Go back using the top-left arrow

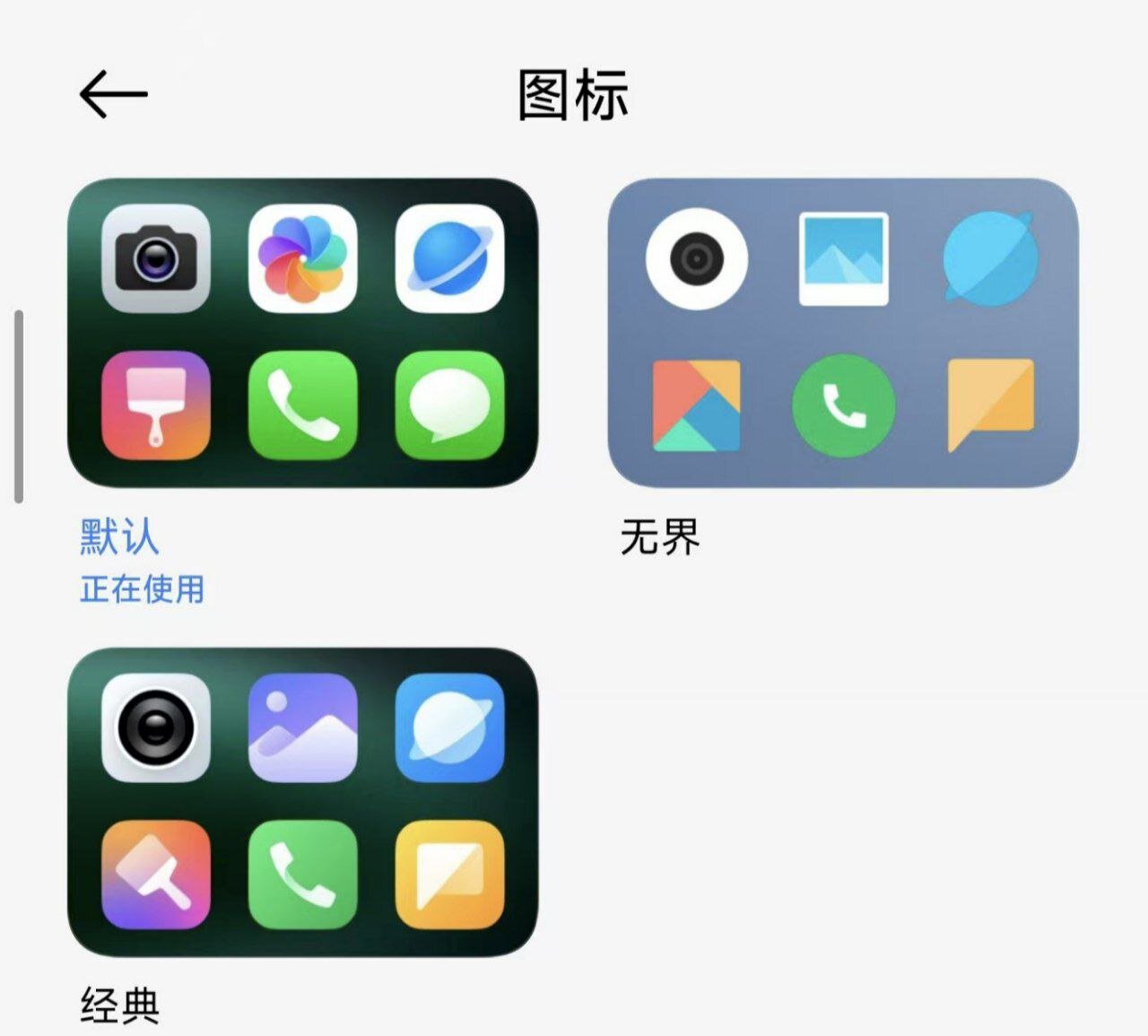click(x=113, y=94)
